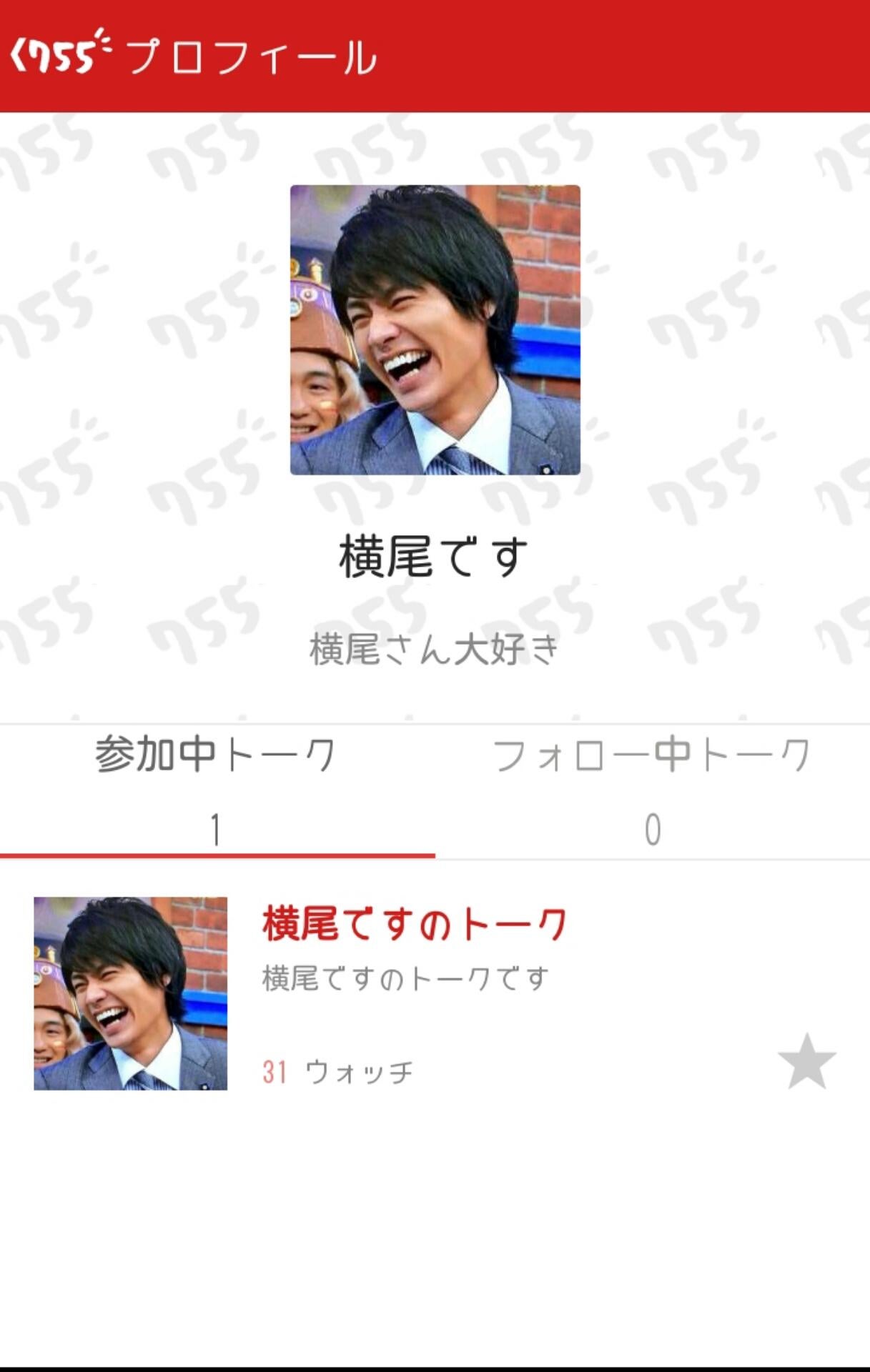Switch to the フォロー中トーク tab

pyautogui.click(x=652, y=790)
